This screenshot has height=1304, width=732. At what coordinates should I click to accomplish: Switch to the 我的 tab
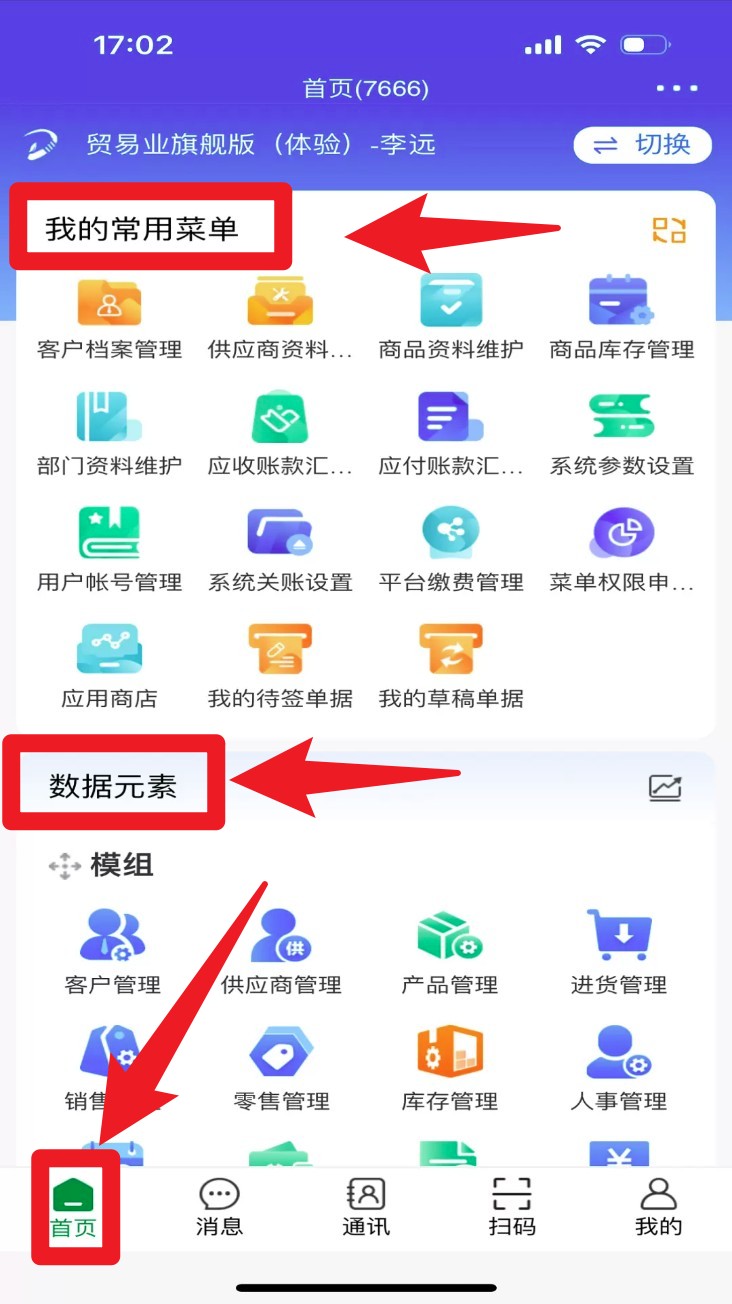click(658, 1207)
